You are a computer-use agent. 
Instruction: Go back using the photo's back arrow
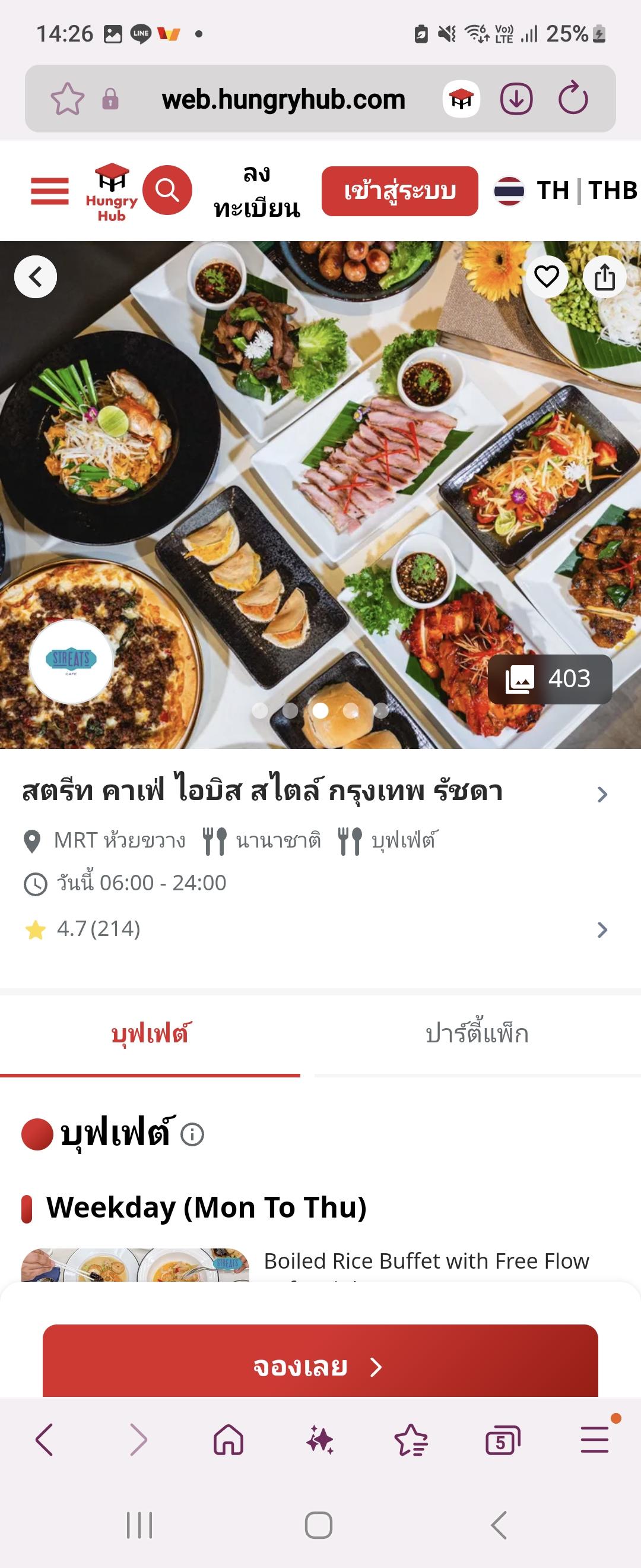pyautogui.click(x=36, y=277)
